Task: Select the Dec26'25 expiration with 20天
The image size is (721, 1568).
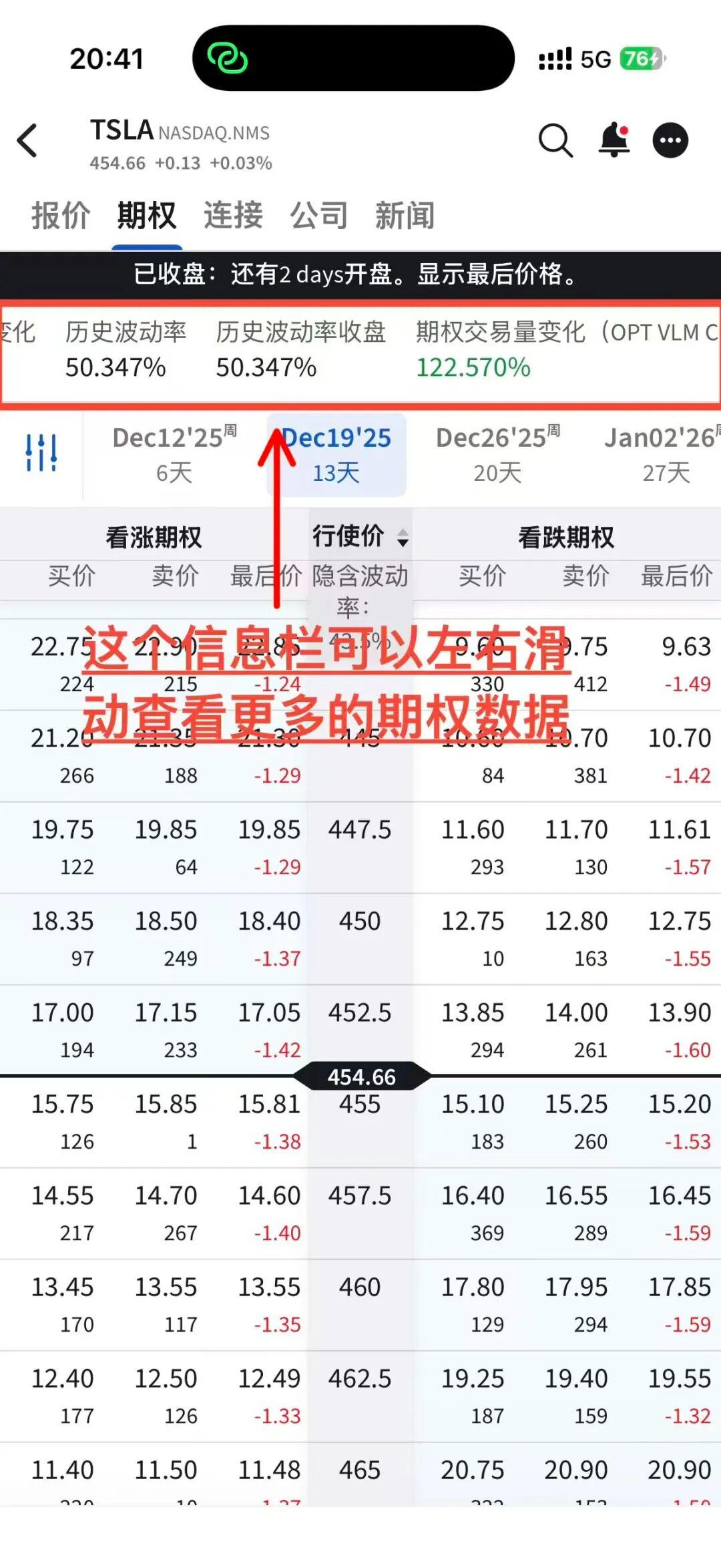Action: [497, 453]
